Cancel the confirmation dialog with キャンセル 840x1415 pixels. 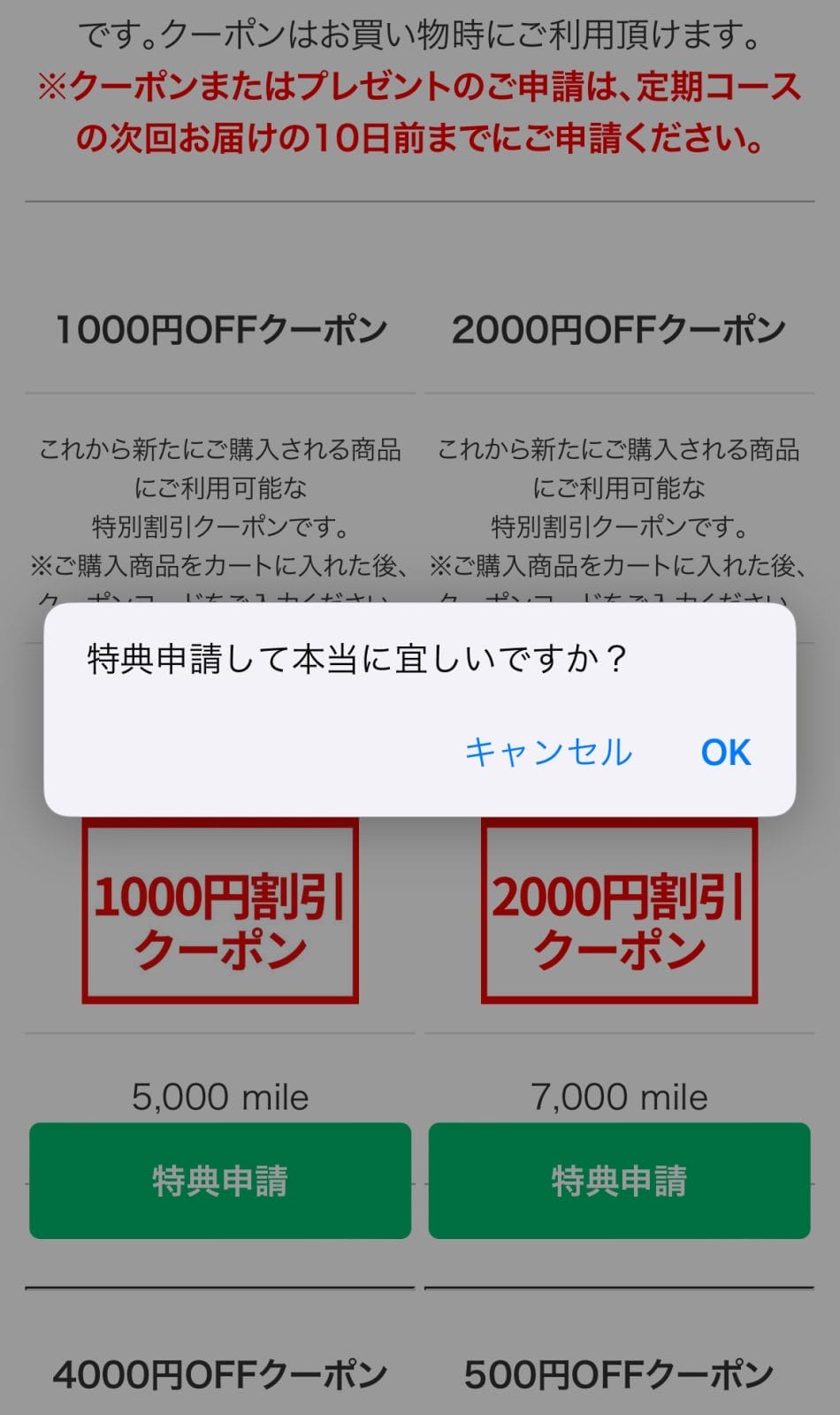click(x=548, y=753)
